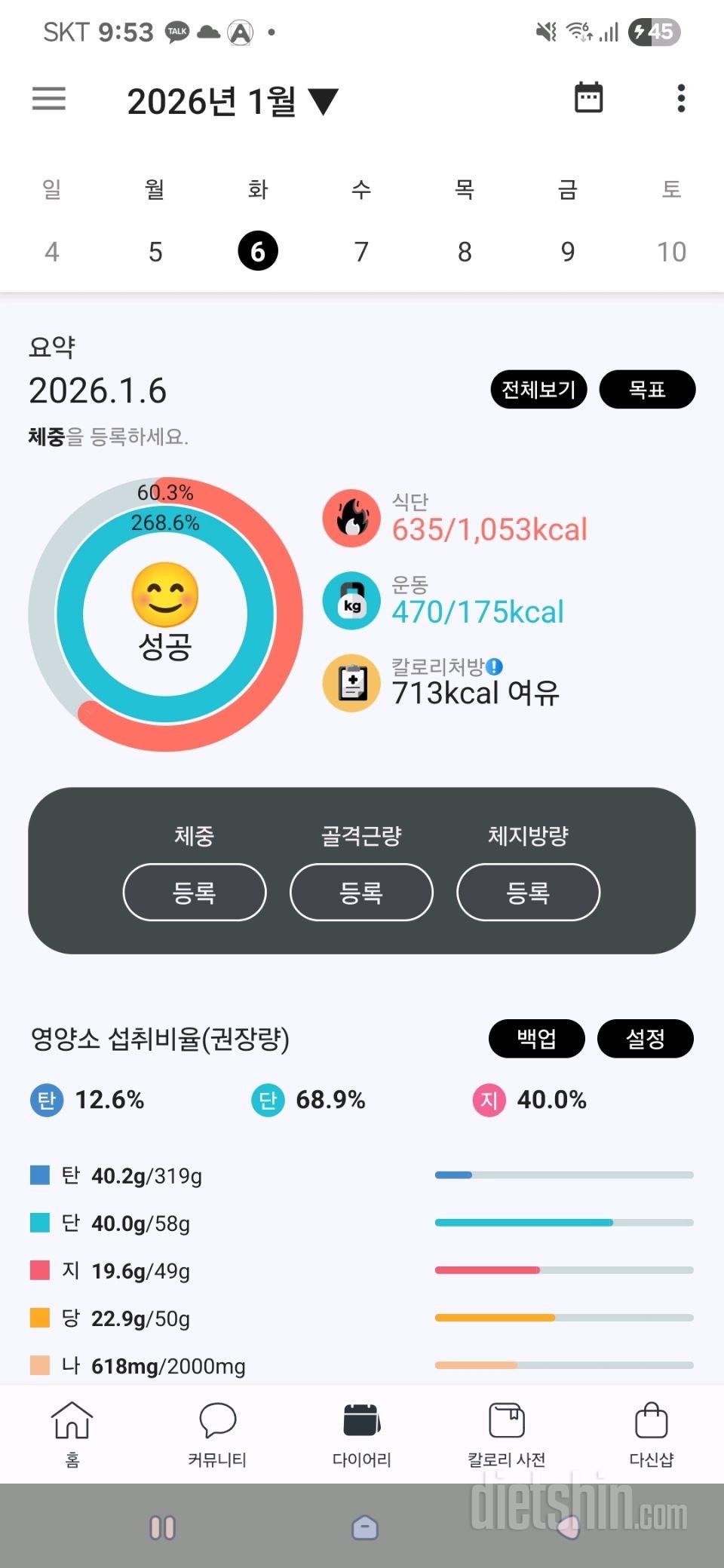Select Monday the 5th
The image size is (724, 1568).
155,252
